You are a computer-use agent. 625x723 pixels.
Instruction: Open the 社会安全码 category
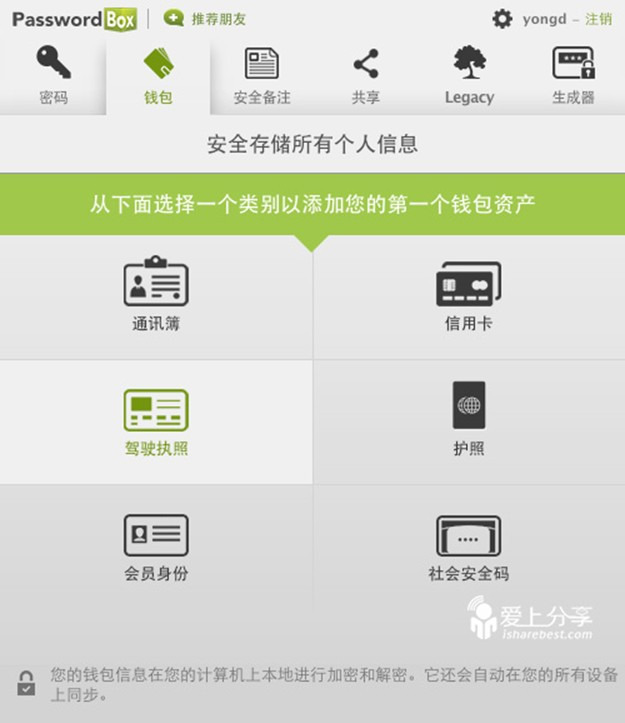[468, 547]
